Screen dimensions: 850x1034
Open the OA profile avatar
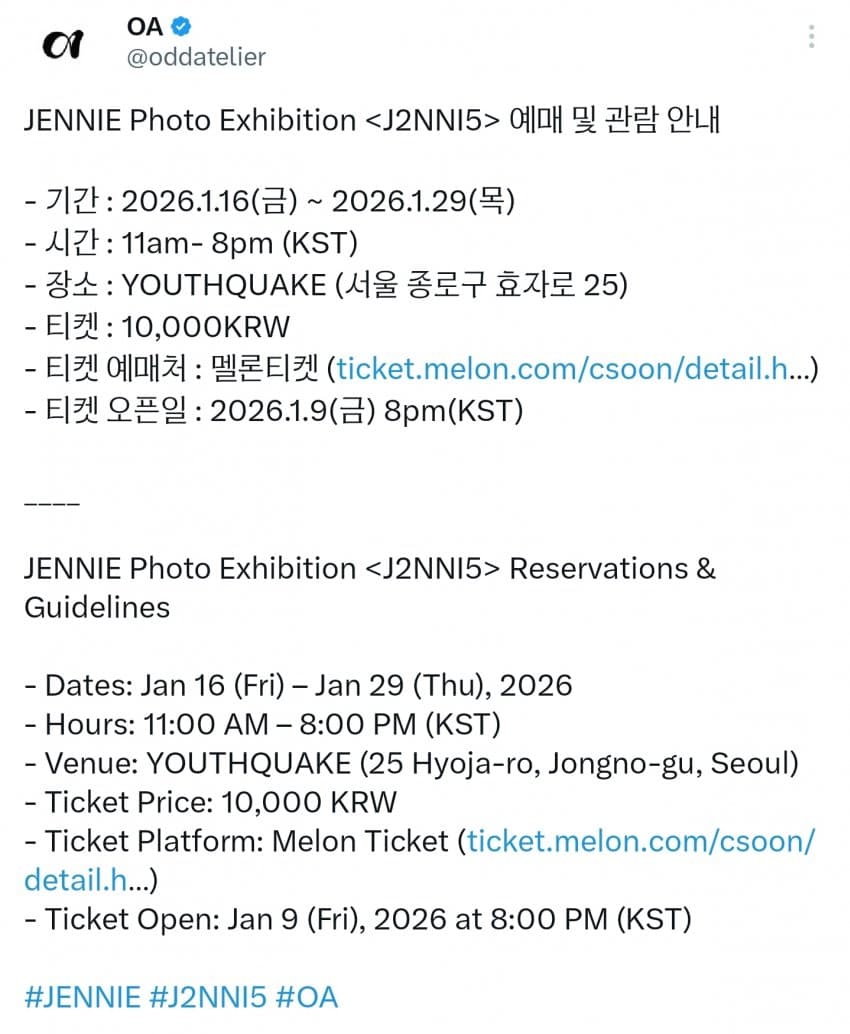click(x=62, y=44)
